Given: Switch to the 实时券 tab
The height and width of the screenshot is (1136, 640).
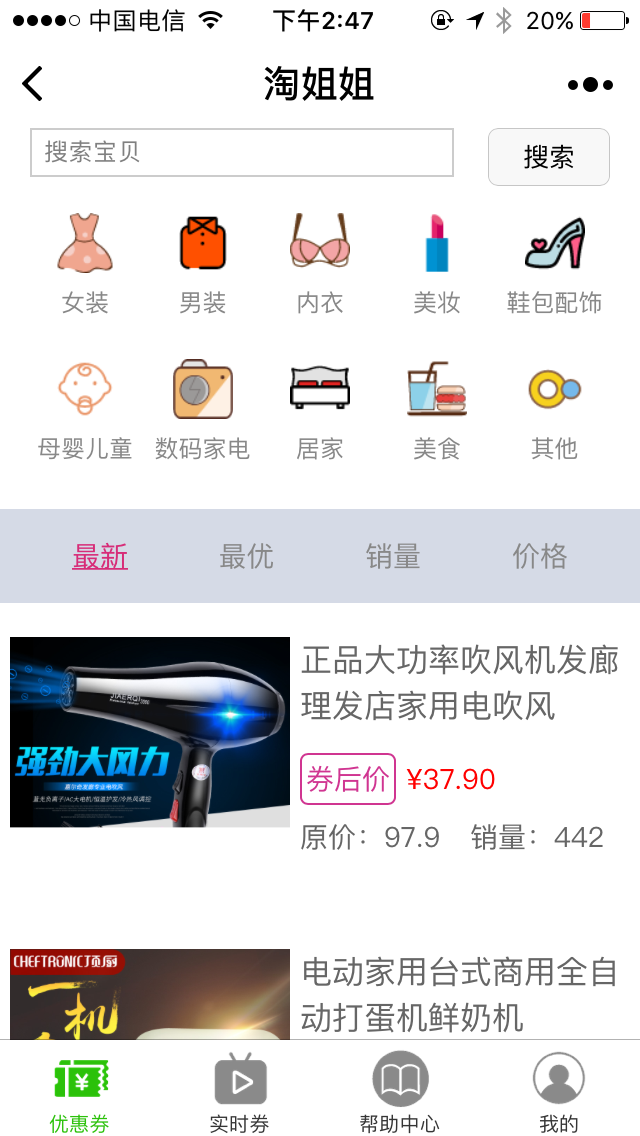Looking at the screenshot, I should [x=240, y=1093].
